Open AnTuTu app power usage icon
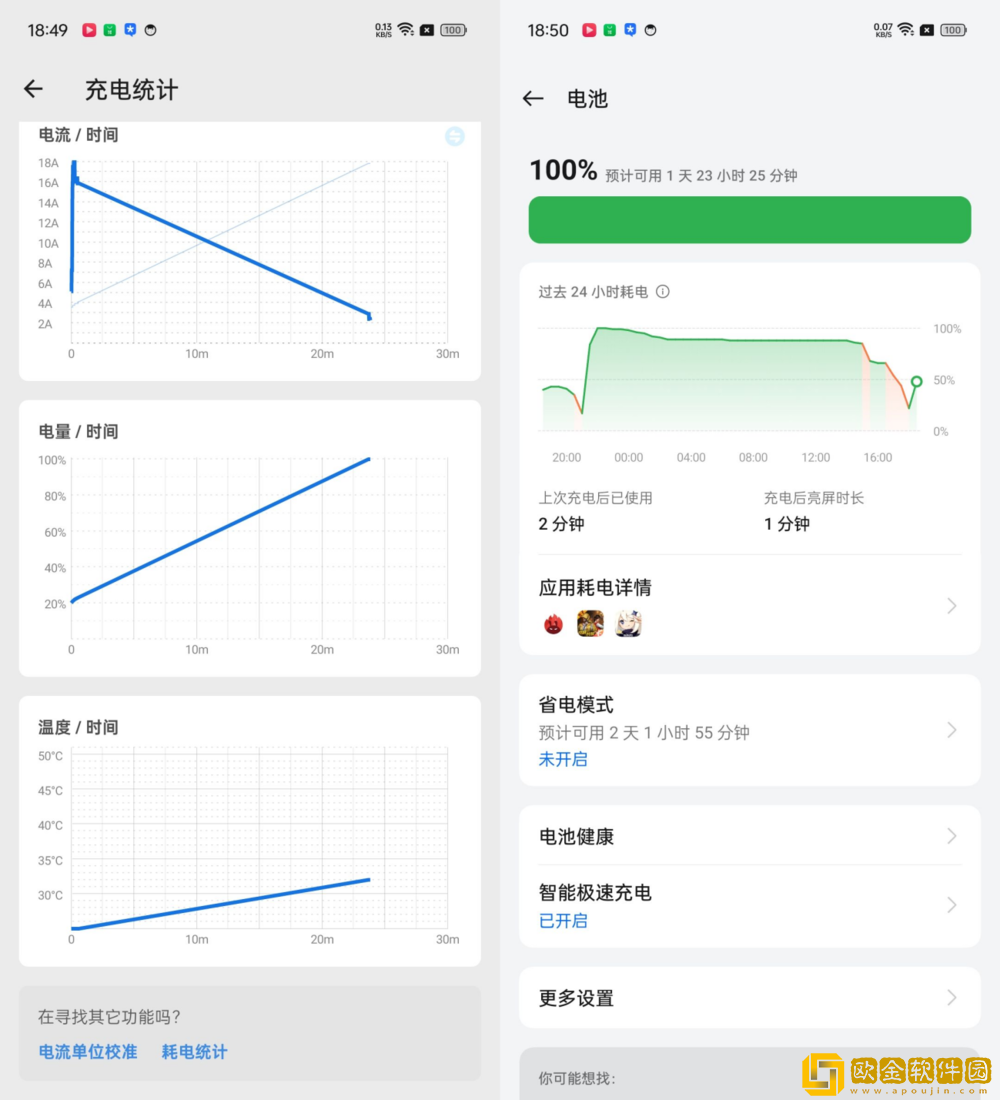The height and width of the screenshot is (1100, 1000). 553,623
